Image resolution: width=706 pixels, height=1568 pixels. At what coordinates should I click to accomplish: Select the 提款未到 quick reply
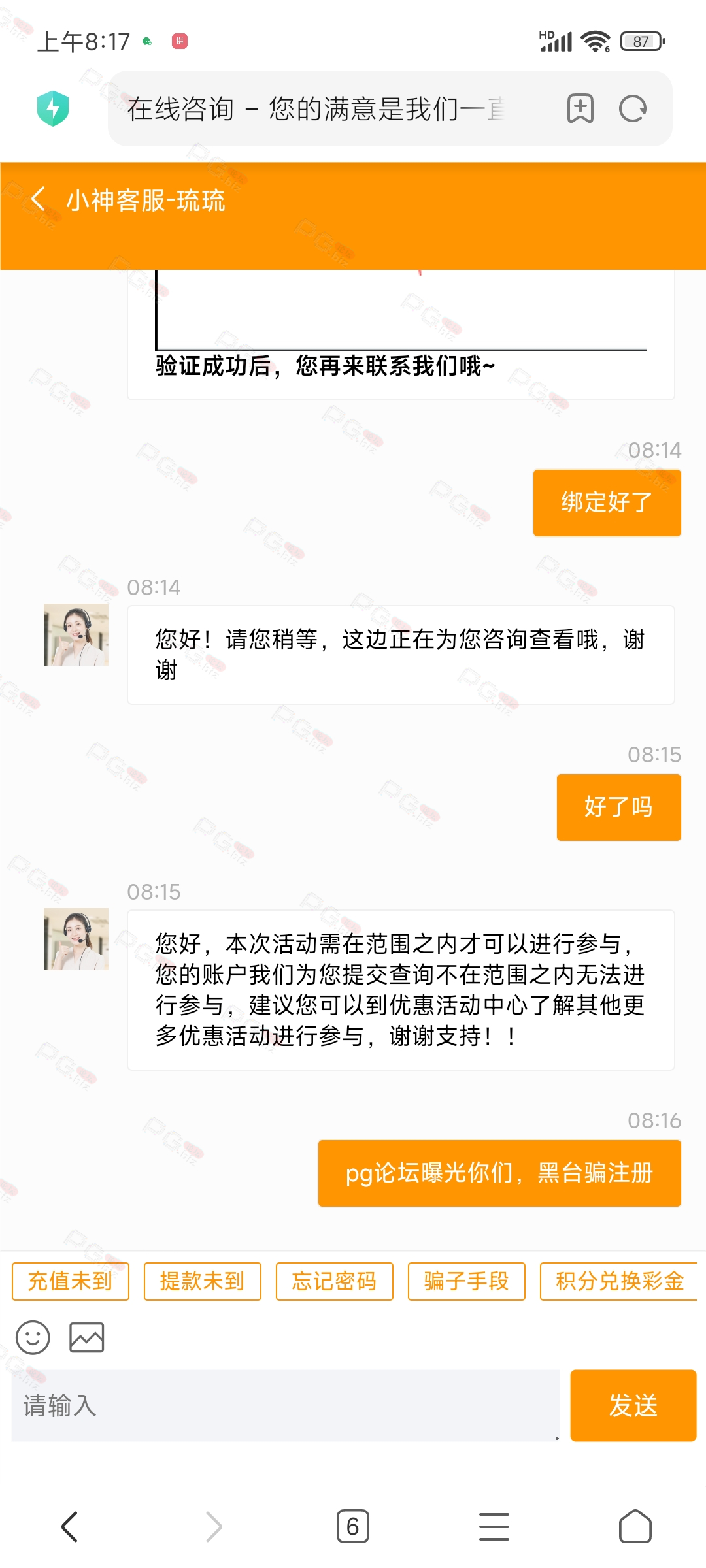203,1281
